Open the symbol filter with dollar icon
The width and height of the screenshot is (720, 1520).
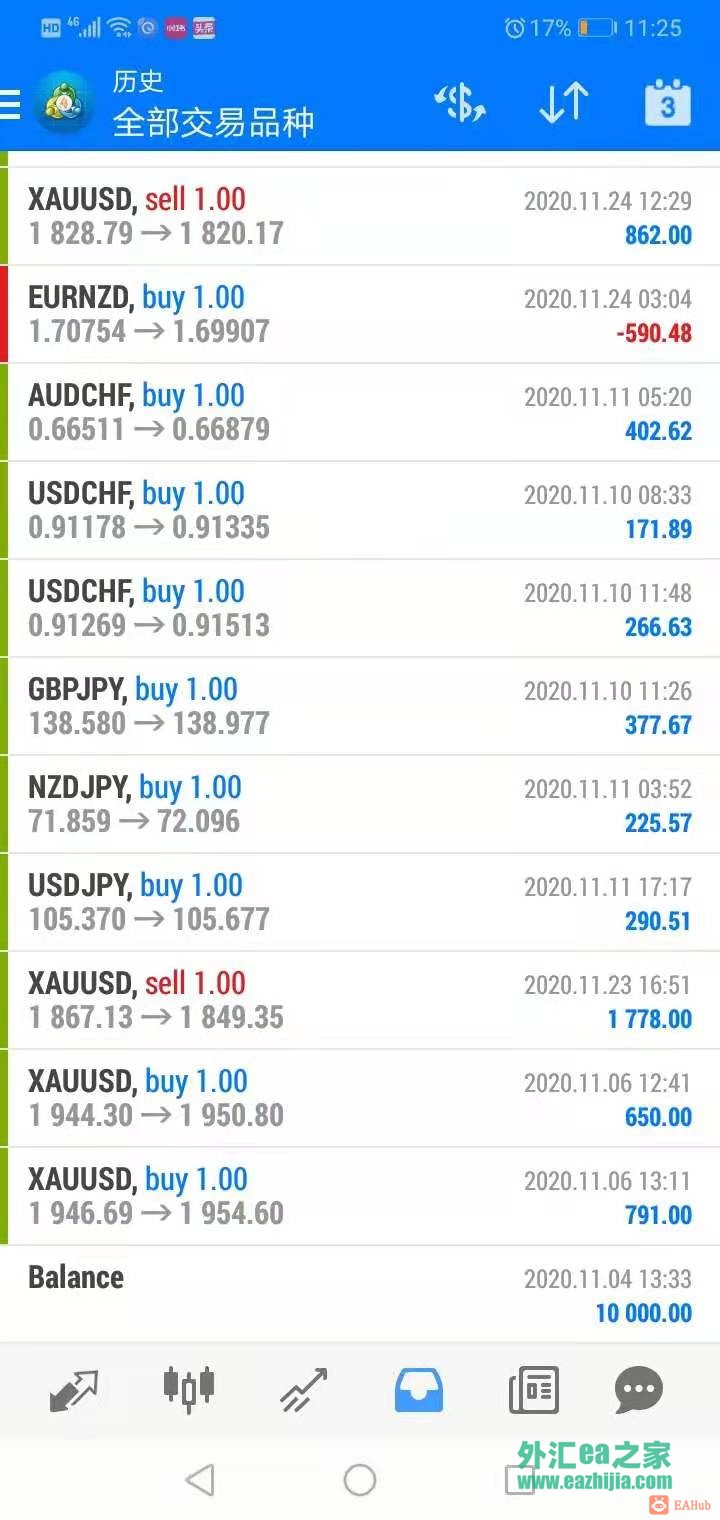(459, 104)
